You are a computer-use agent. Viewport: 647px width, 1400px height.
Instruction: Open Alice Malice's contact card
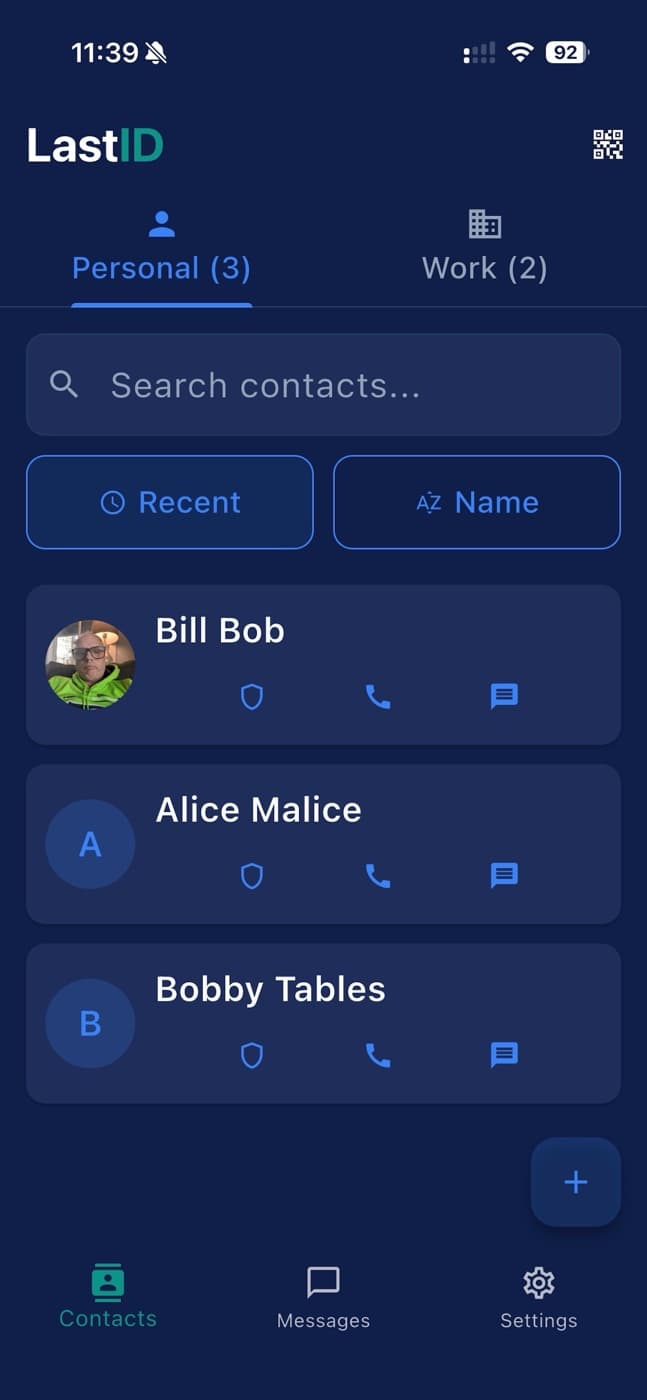[258, 810]
